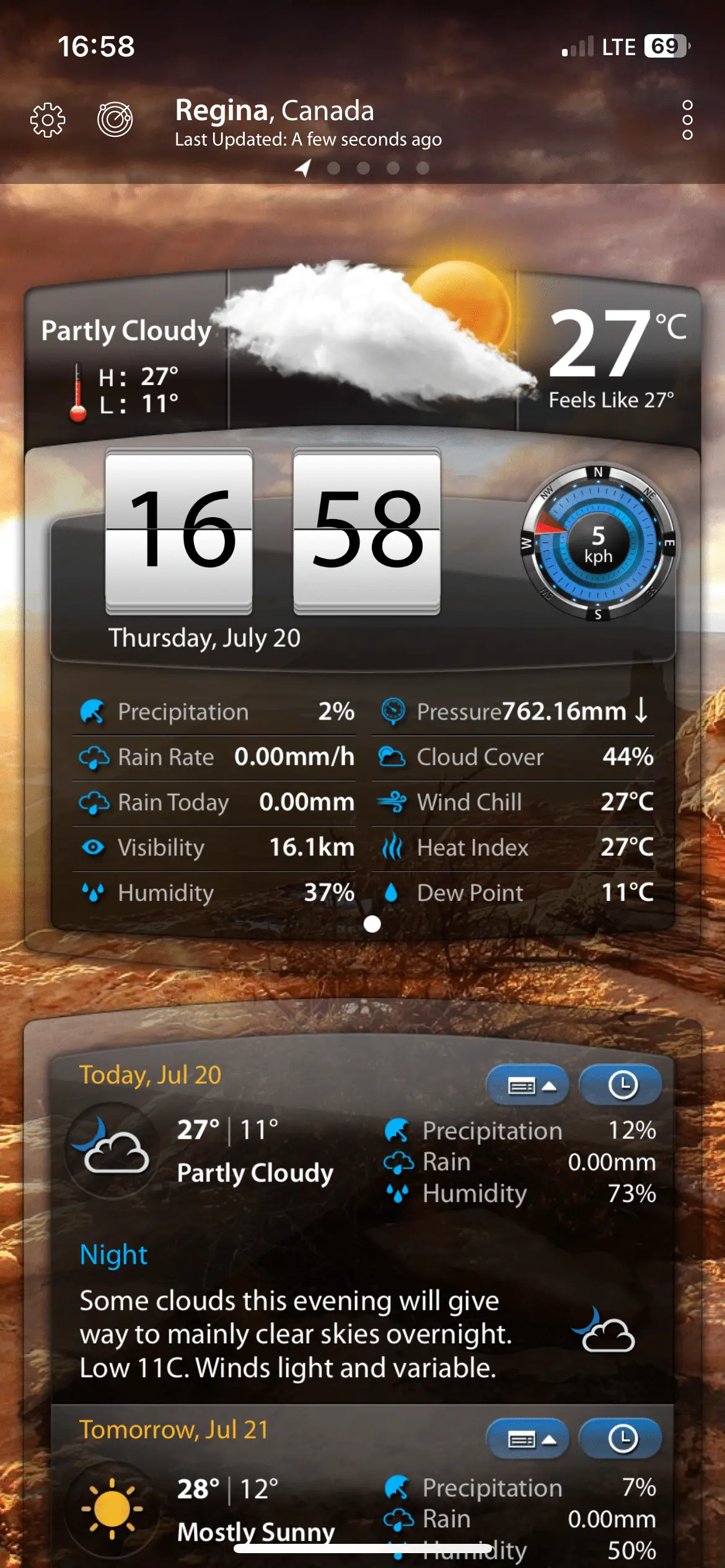Expand details for Tomorrow, Jul 21
This screenshot has height=1568, width=725.
pos(528,1440)
